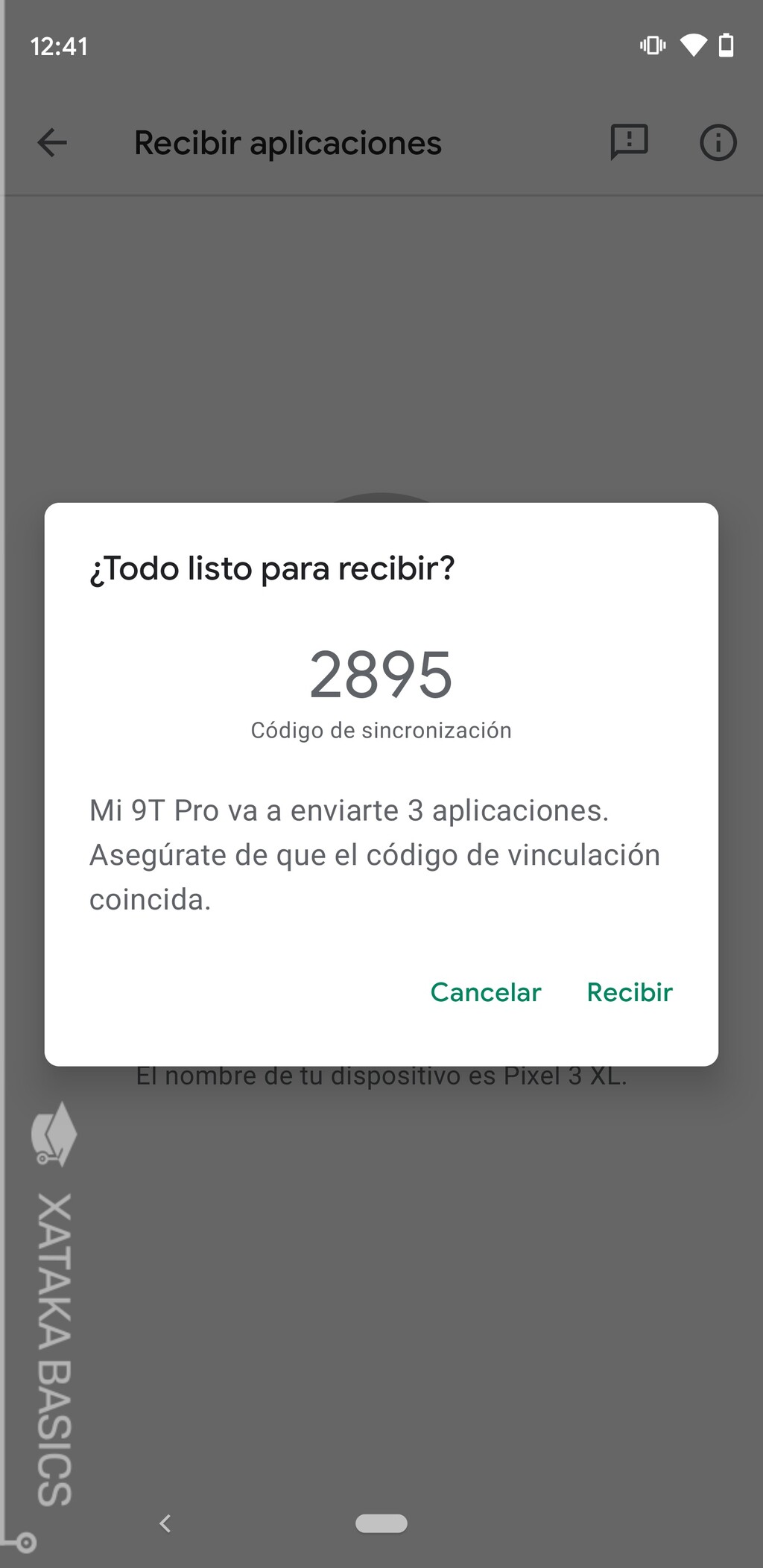Screen dimensions: 763x1568
Task: Tap the battery indicator icon
Action: coord(726,45)
